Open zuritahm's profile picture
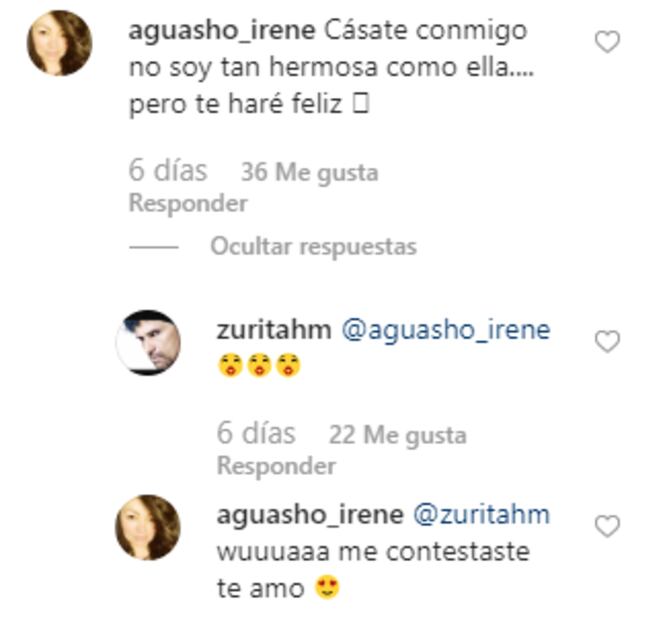Image resolution: width=667 pixels, height=620 pixels. (x=148, y=342)
